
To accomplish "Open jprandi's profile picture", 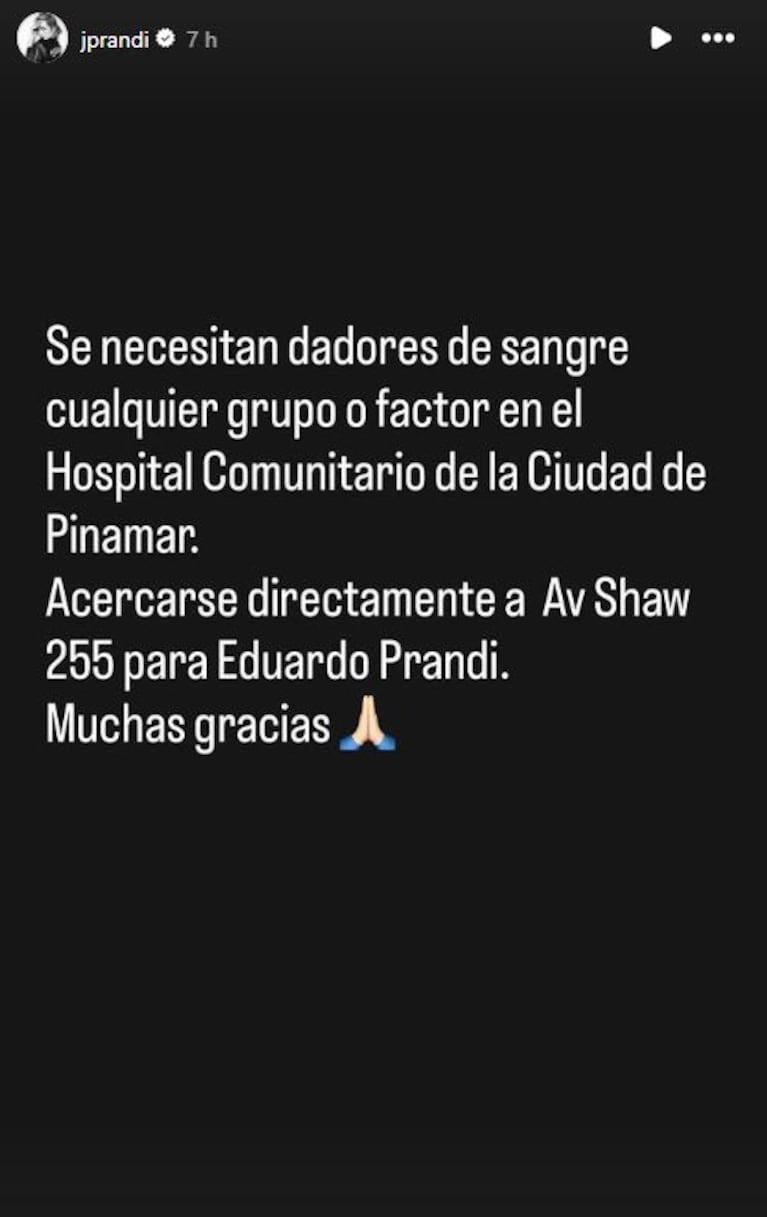I will coord(42,38).
